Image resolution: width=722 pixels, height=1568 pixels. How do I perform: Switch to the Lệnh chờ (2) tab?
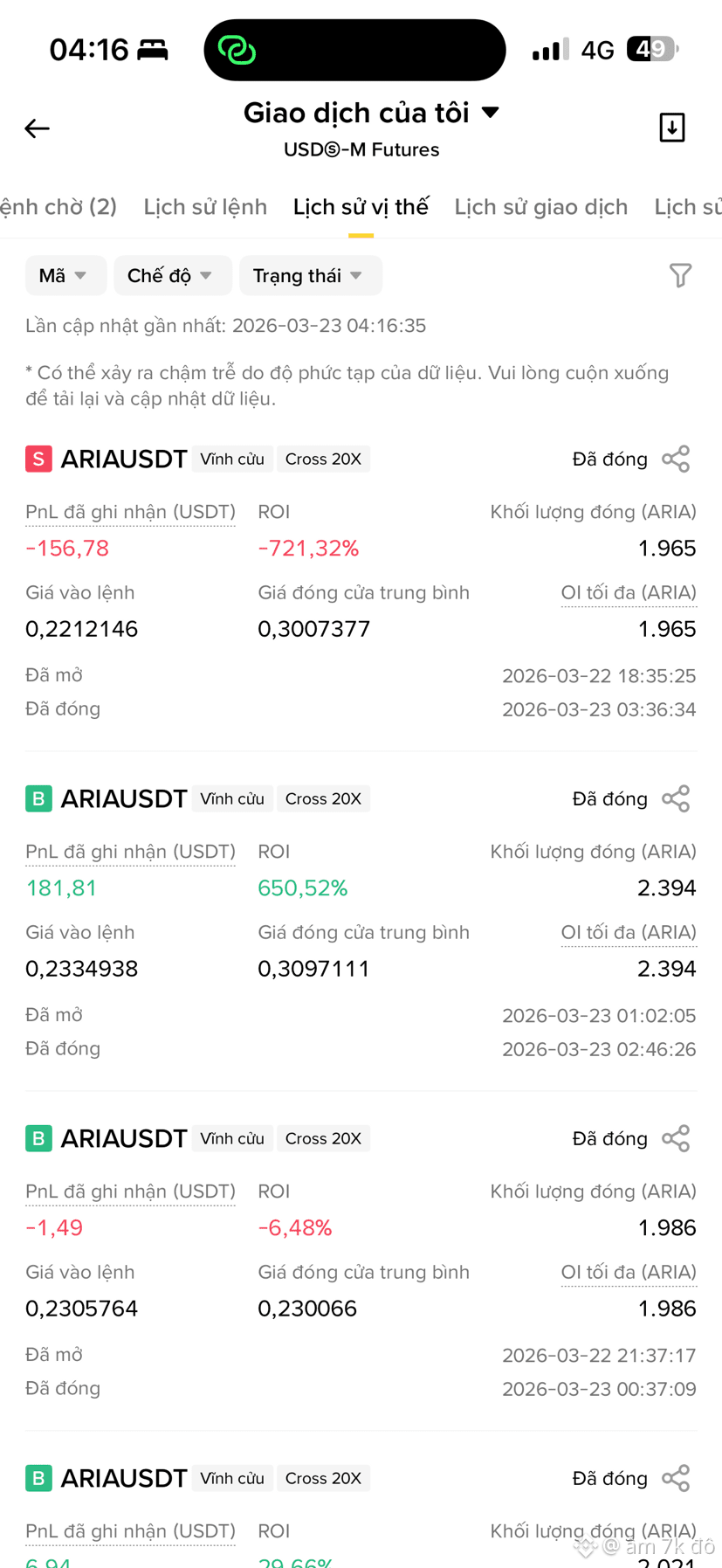[58, 207]
